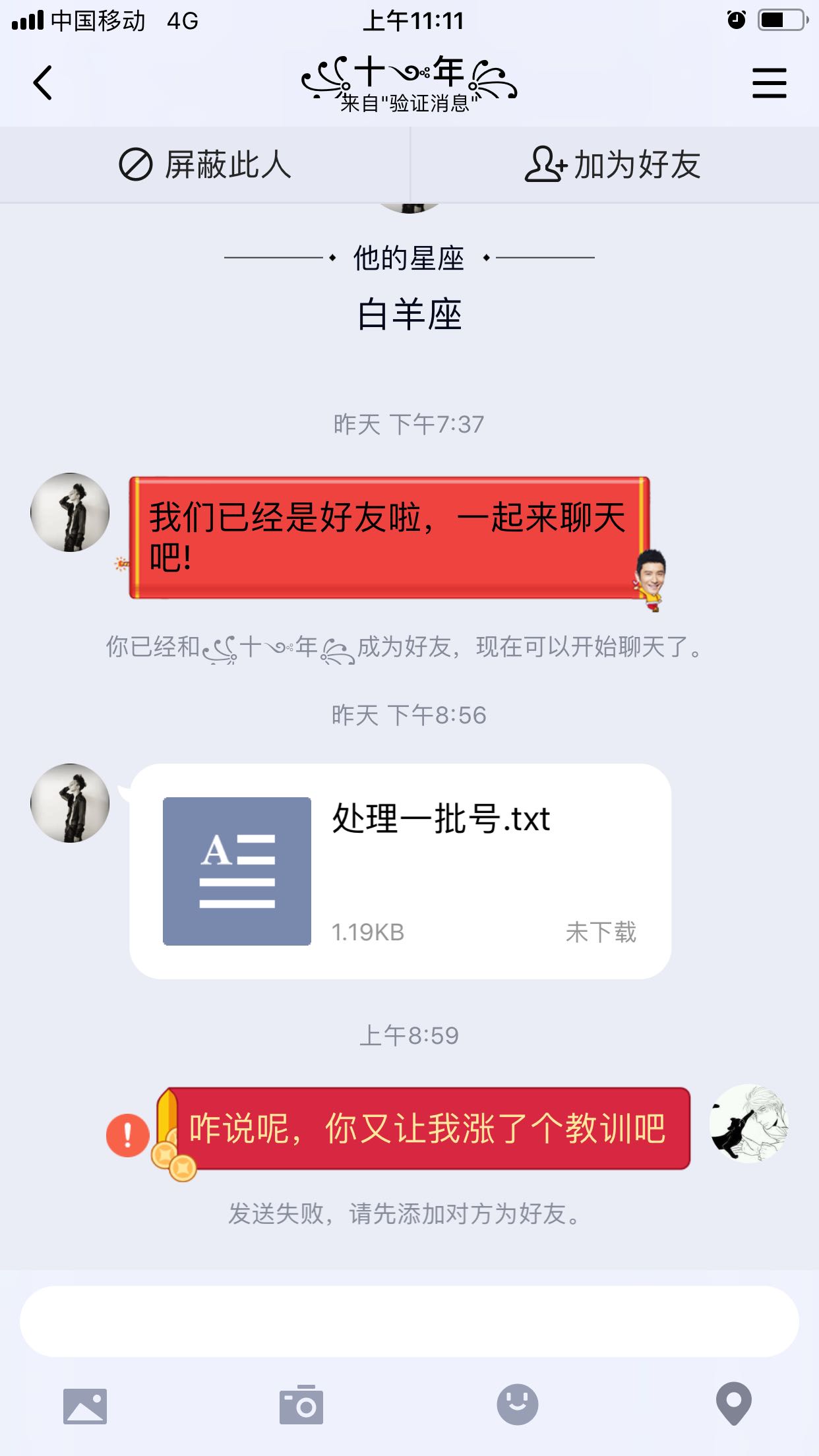Open my own avatar beside the red message
This screenshot has width=819, height=1456.
[749, 1123]
